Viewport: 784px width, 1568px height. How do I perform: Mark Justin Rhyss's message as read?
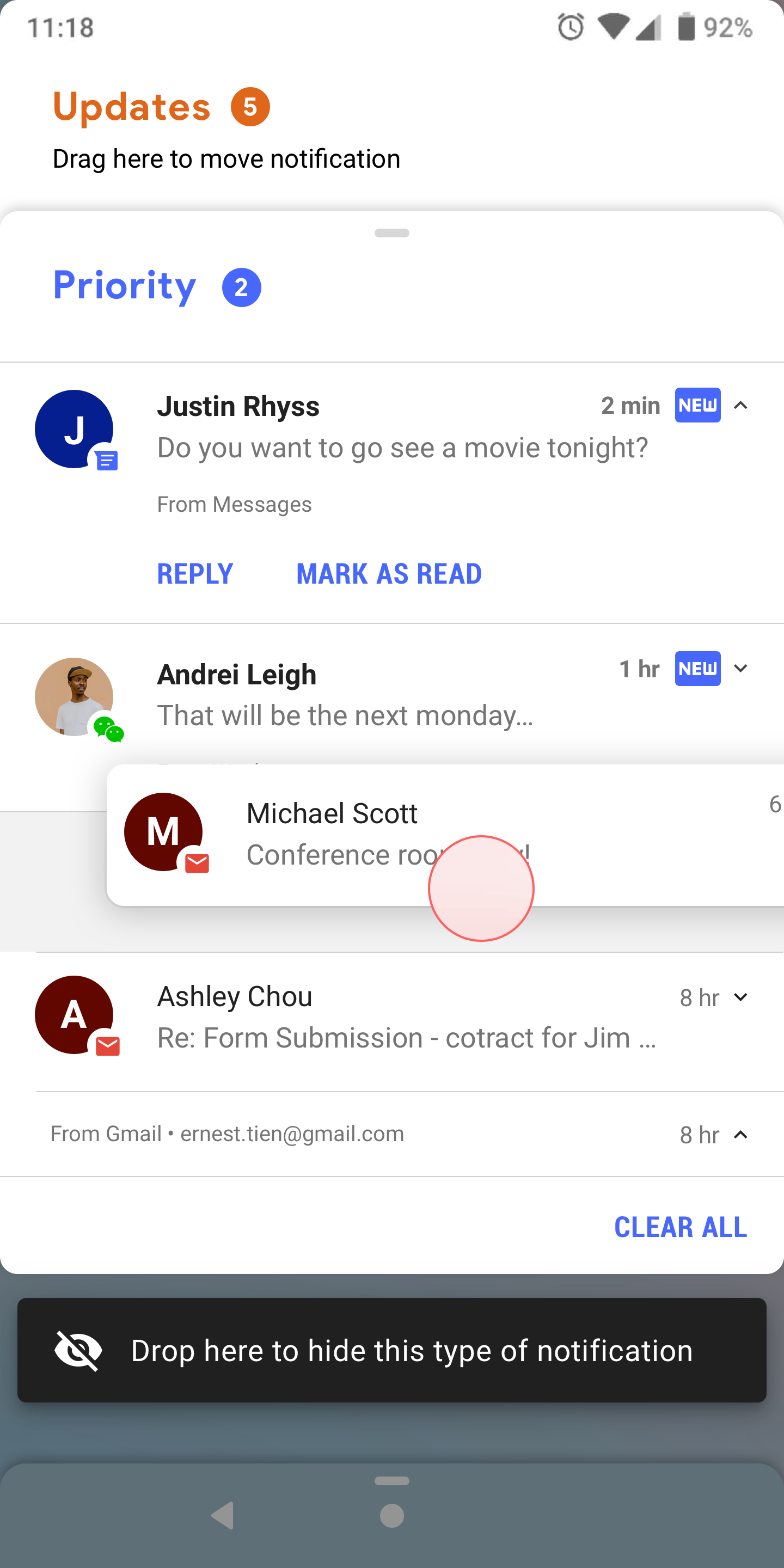(x=388, y=573)
